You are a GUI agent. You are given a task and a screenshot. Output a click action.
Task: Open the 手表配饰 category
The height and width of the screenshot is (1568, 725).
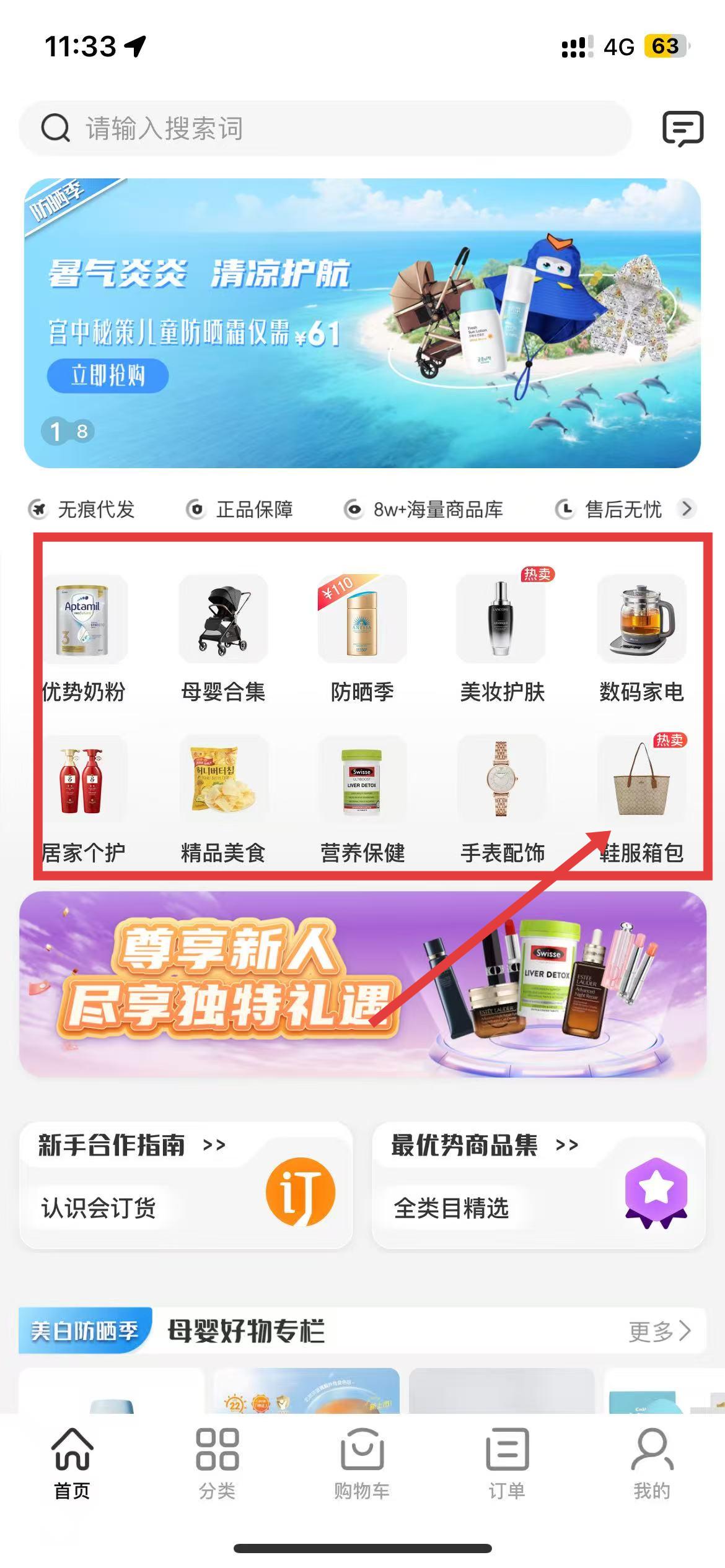point(502,799)
